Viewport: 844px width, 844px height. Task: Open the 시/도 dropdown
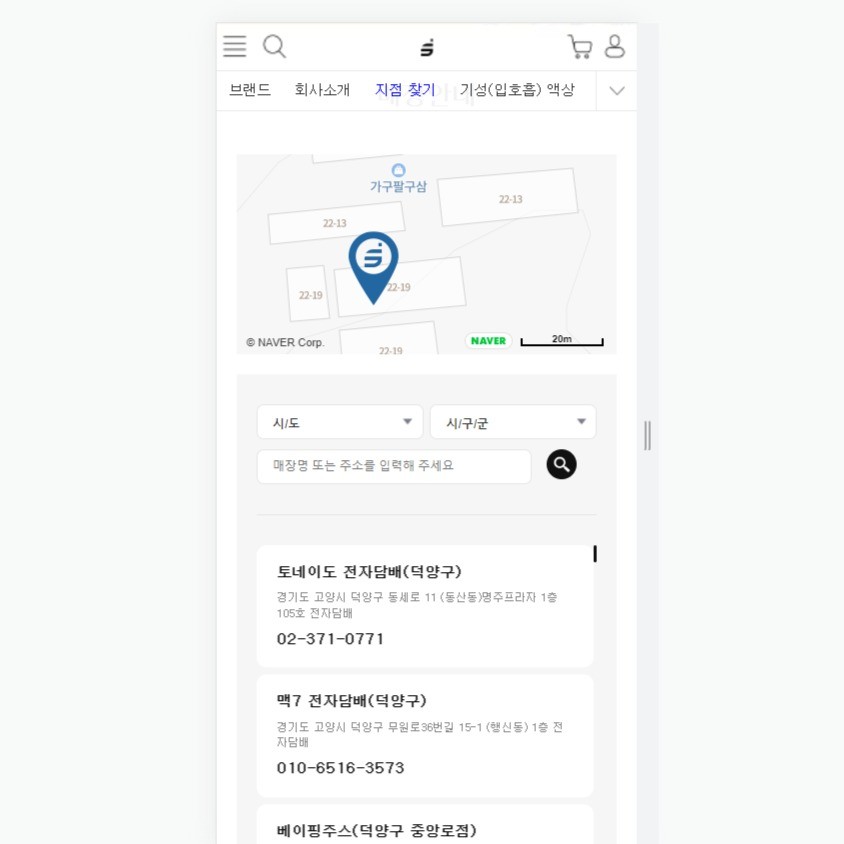(340, 422)
